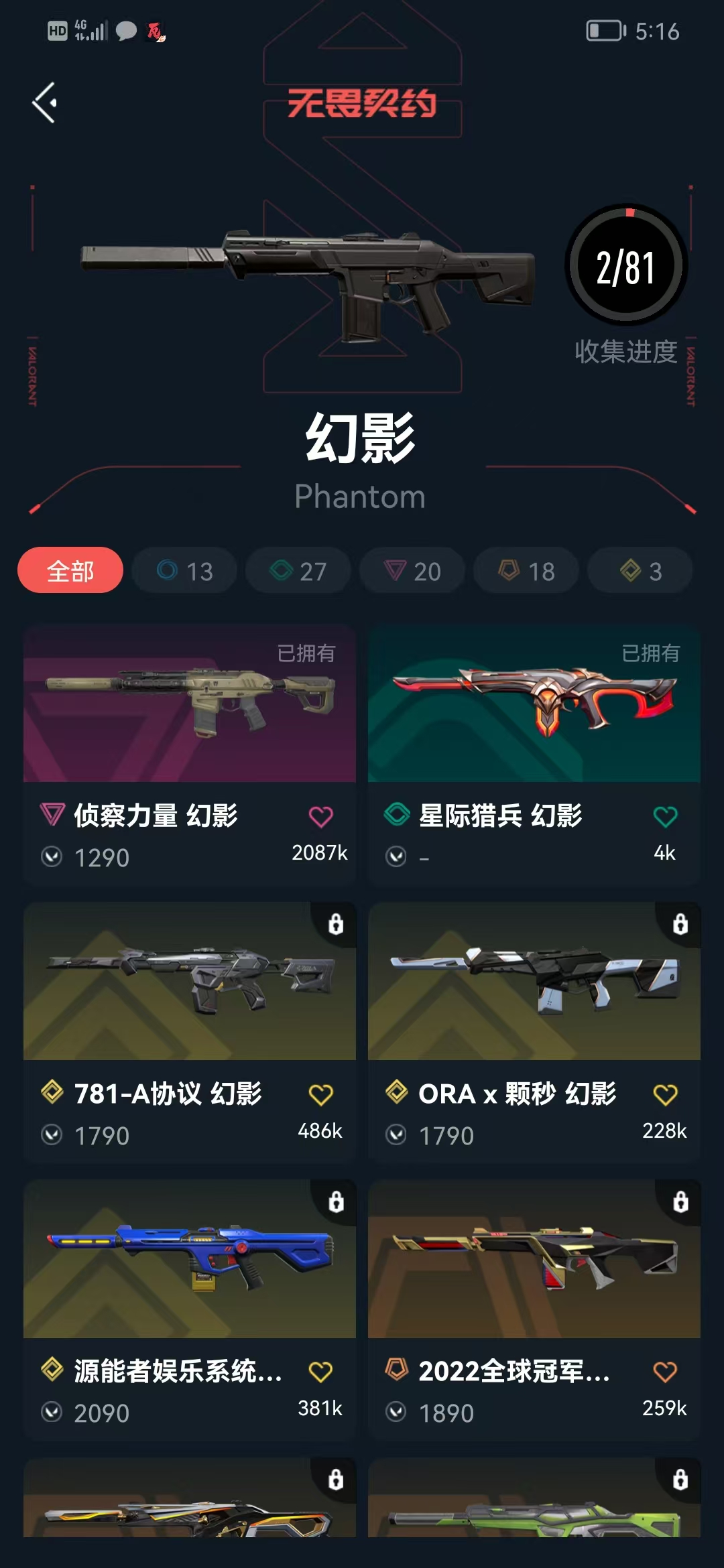Viewport: 724px width, 1568px height.
Task: Open the 侦察力量 幻影 skin card
Action: (190, 704)
